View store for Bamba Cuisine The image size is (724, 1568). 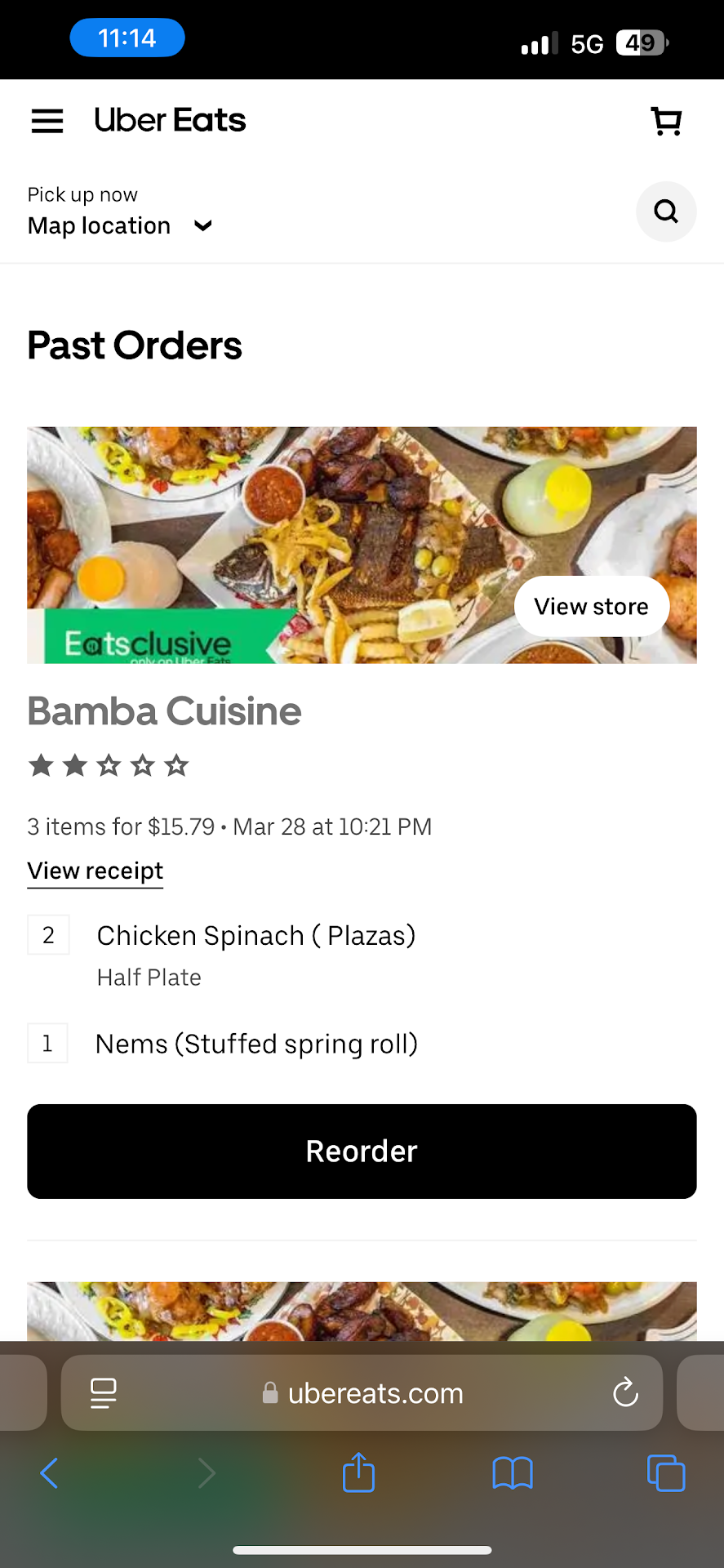(x=591, y=606)
